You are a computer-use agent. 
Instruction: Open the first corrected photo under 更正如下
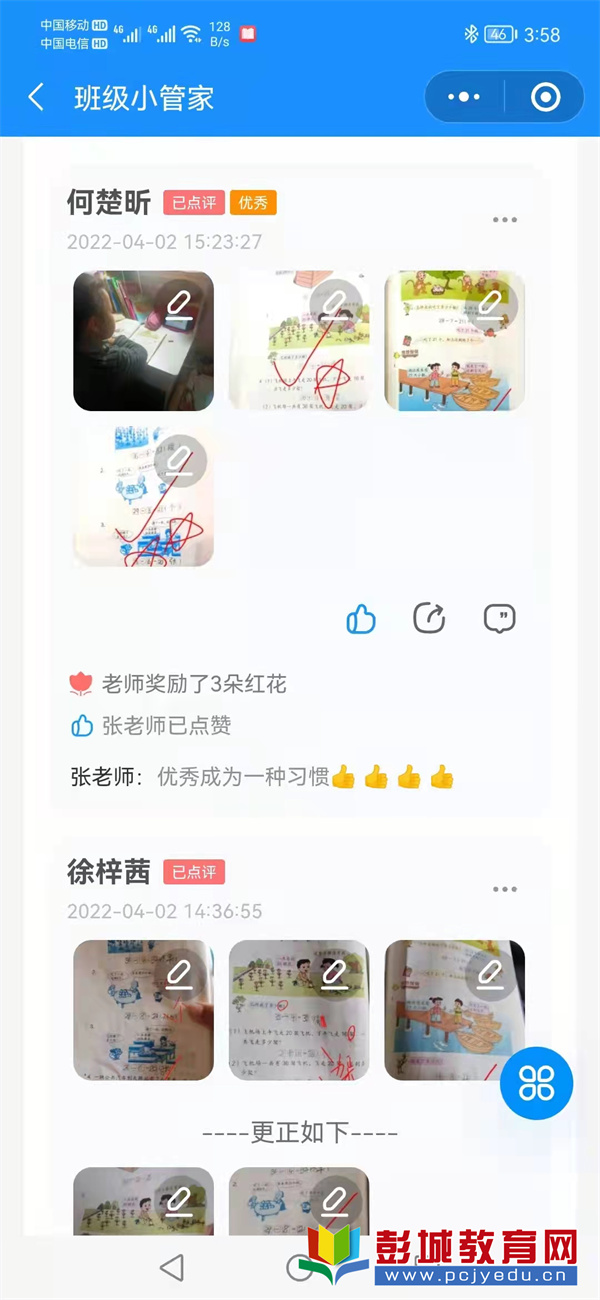tap(143, 1202)
